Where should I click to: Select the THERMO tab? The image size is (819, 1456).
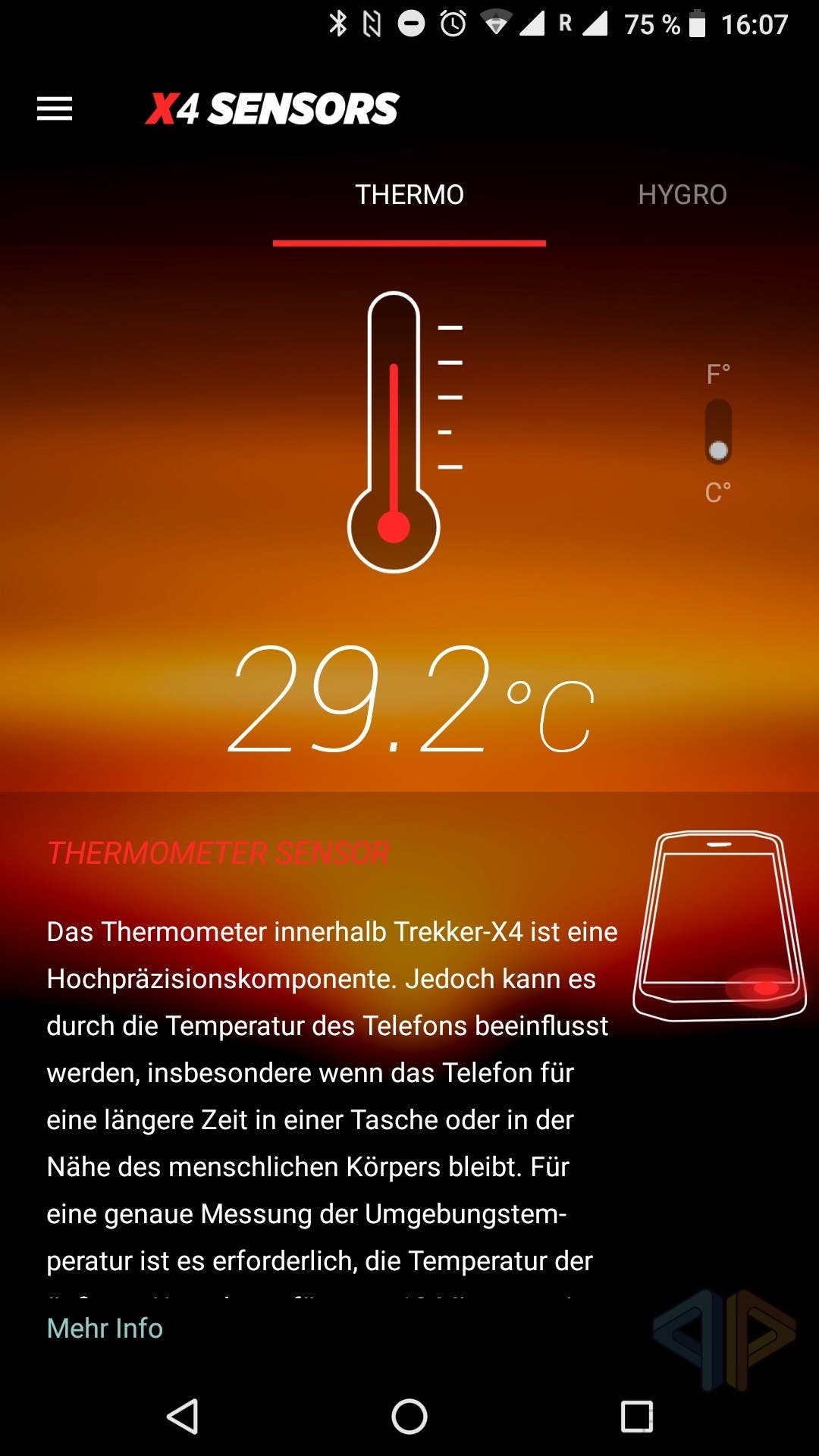pos(409,195)
